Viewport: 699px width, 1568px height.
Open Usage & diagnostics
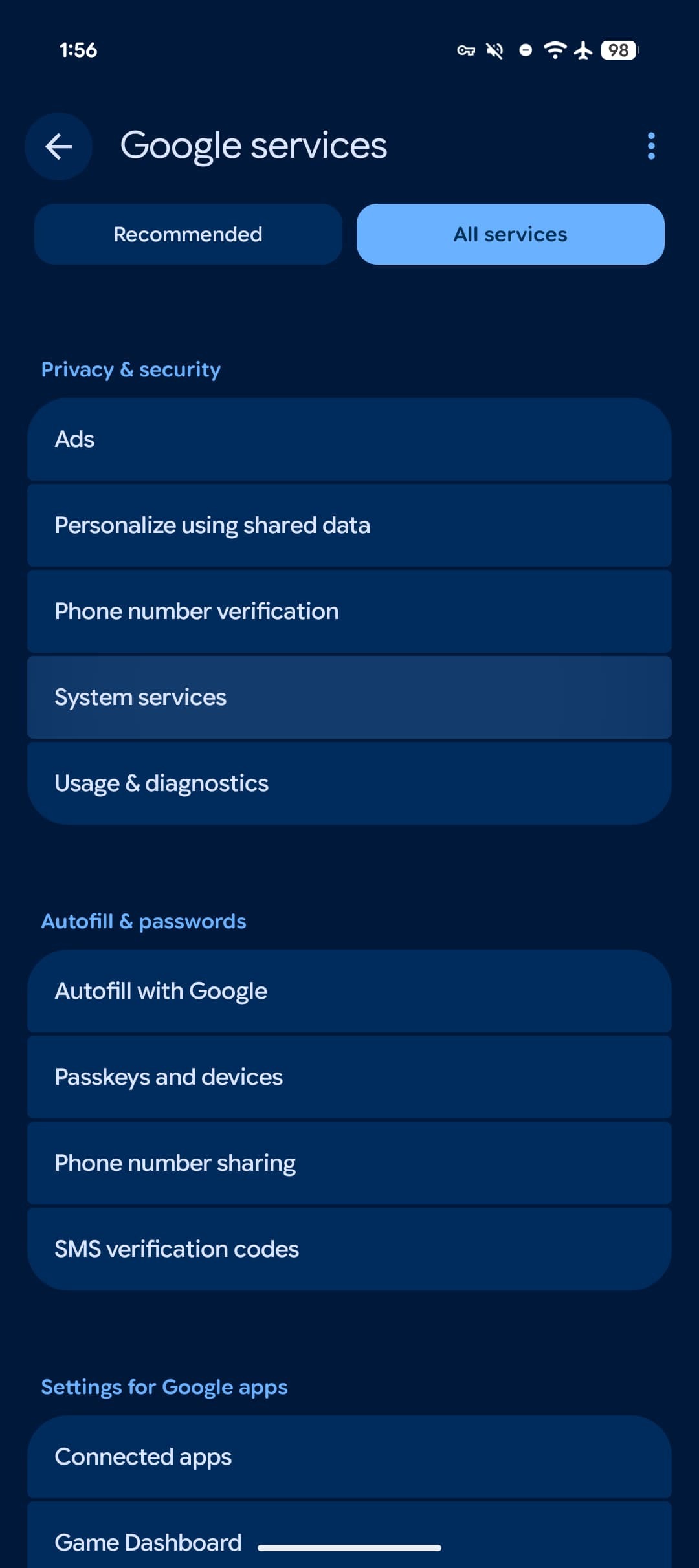[349, 783]
